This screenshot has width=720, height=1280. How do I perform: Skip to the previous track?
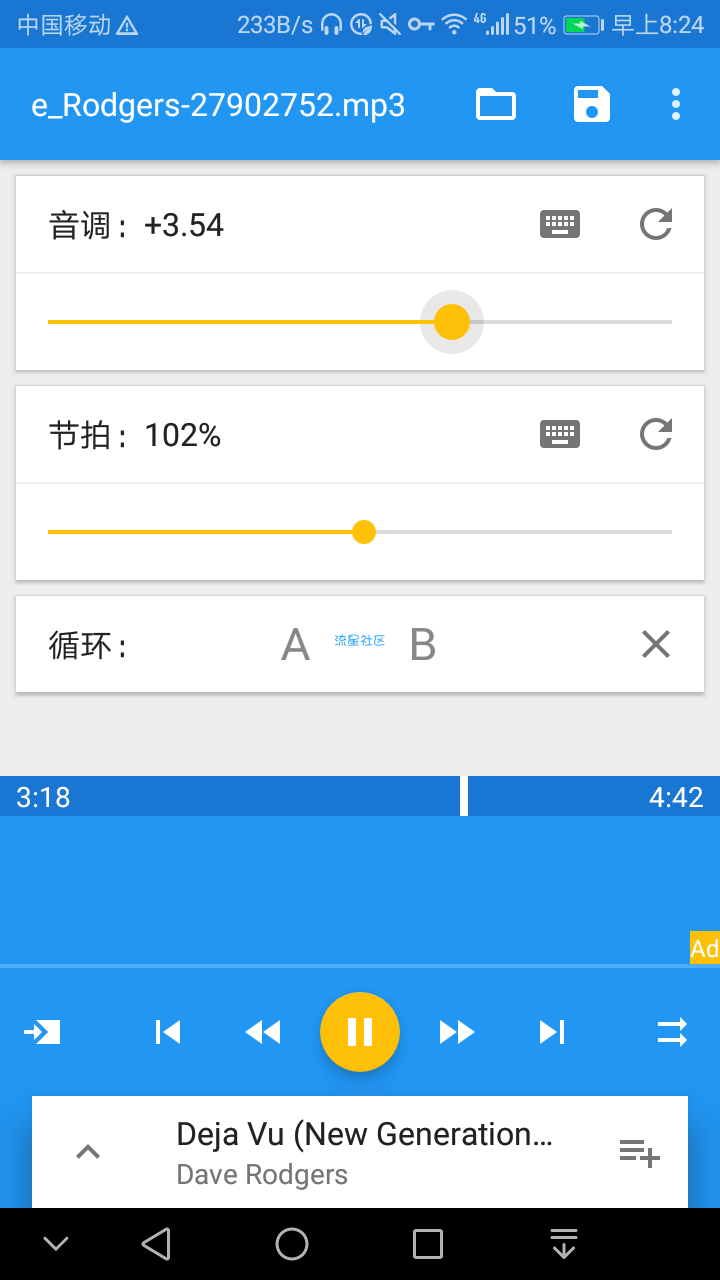tap(168, 1032)
